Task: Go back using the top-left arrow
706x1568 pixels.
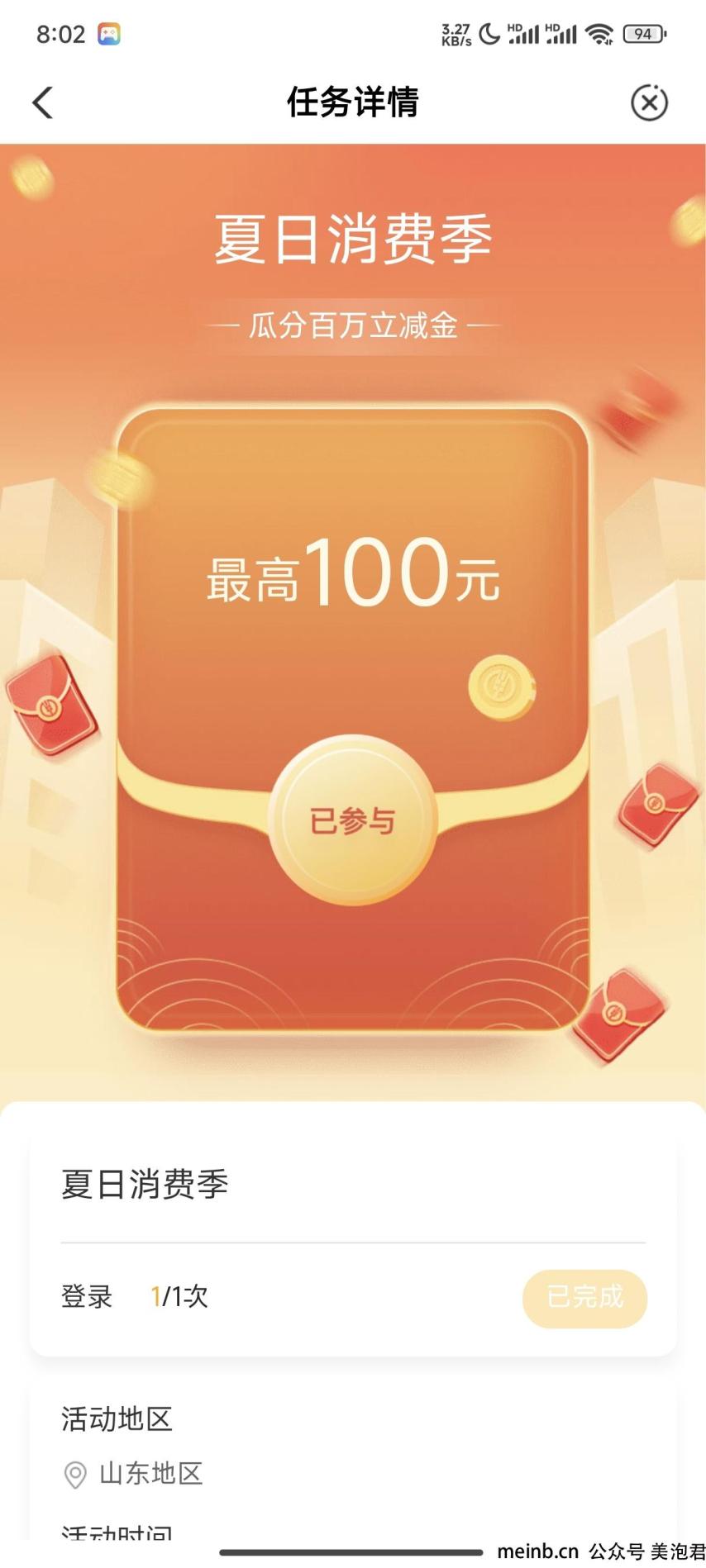Action: [x=43, y=103]
